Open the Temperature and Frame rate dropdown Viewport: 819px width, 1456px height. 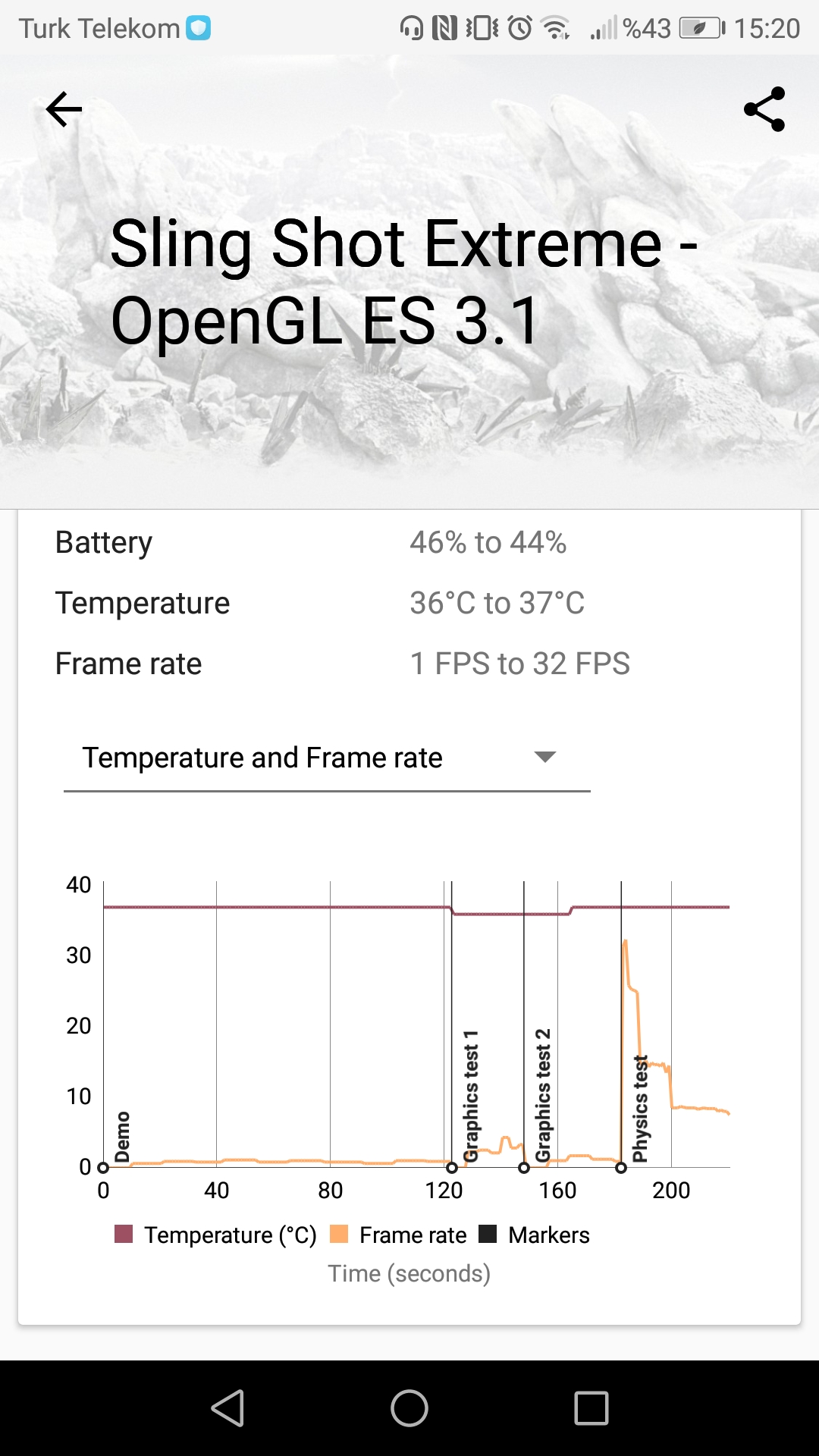coord(327,758)
